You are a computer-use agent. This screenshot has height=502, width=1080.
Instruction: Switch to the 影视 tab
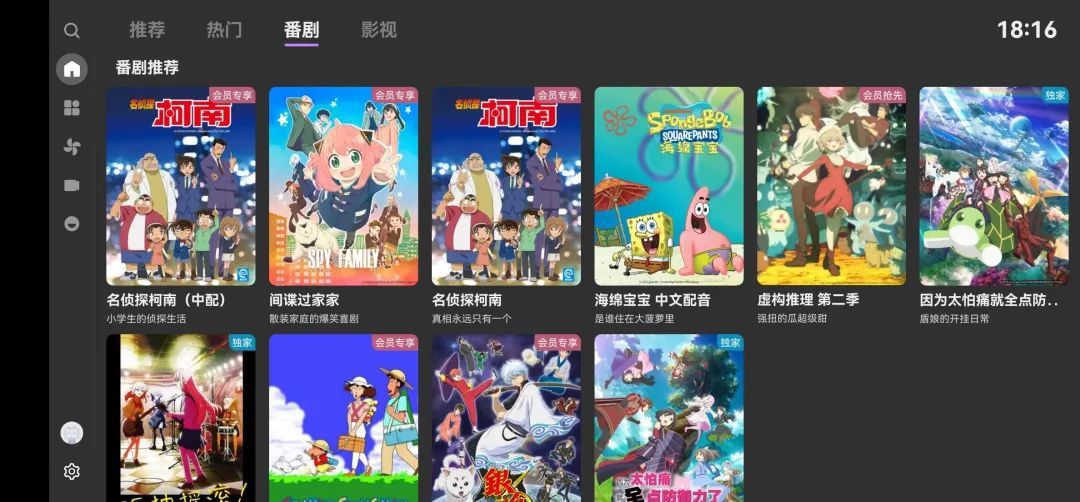379,30
